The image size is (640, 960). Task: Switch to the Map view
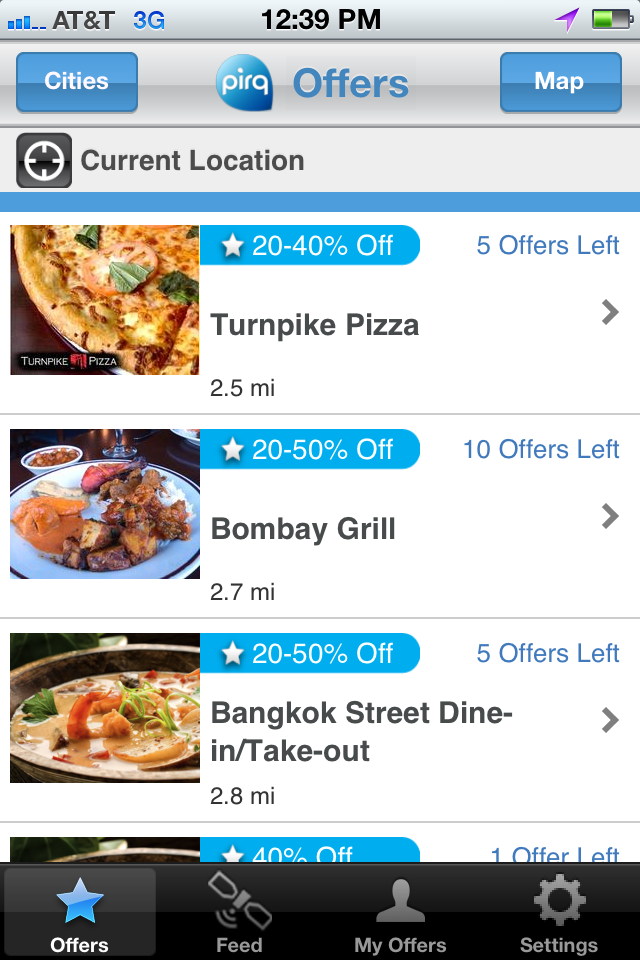click(559, 82)
